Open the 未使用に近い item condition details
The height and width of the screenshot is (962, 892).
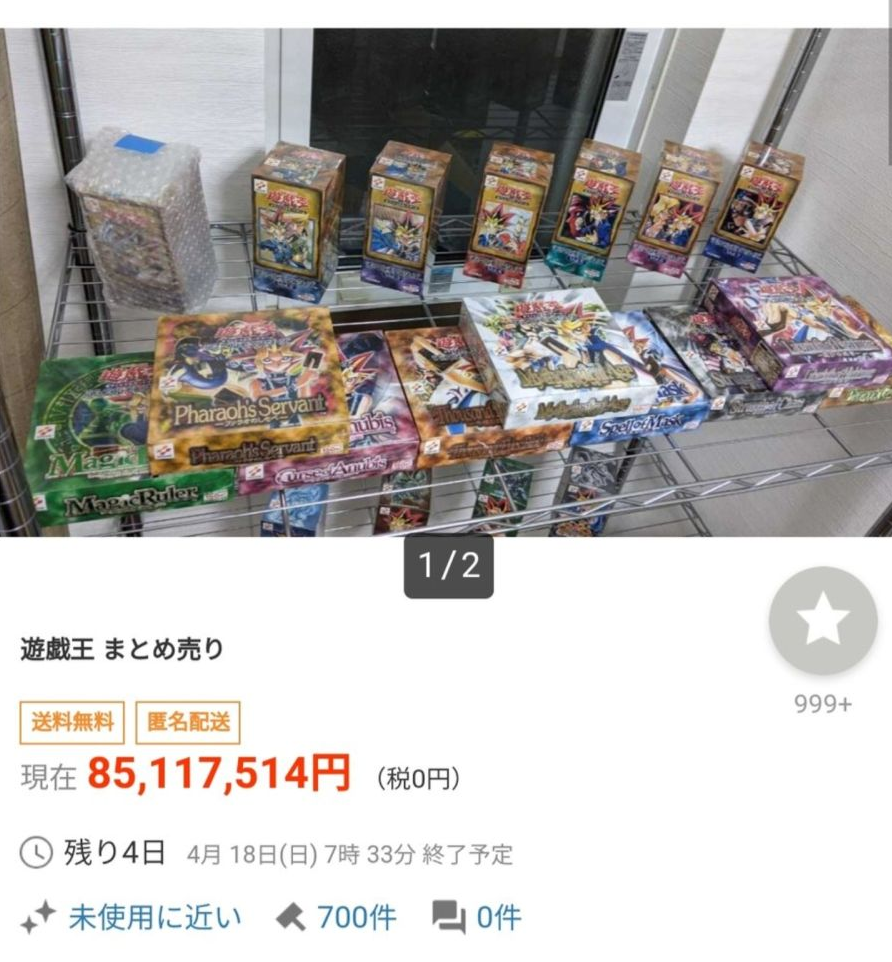[154, 917]
